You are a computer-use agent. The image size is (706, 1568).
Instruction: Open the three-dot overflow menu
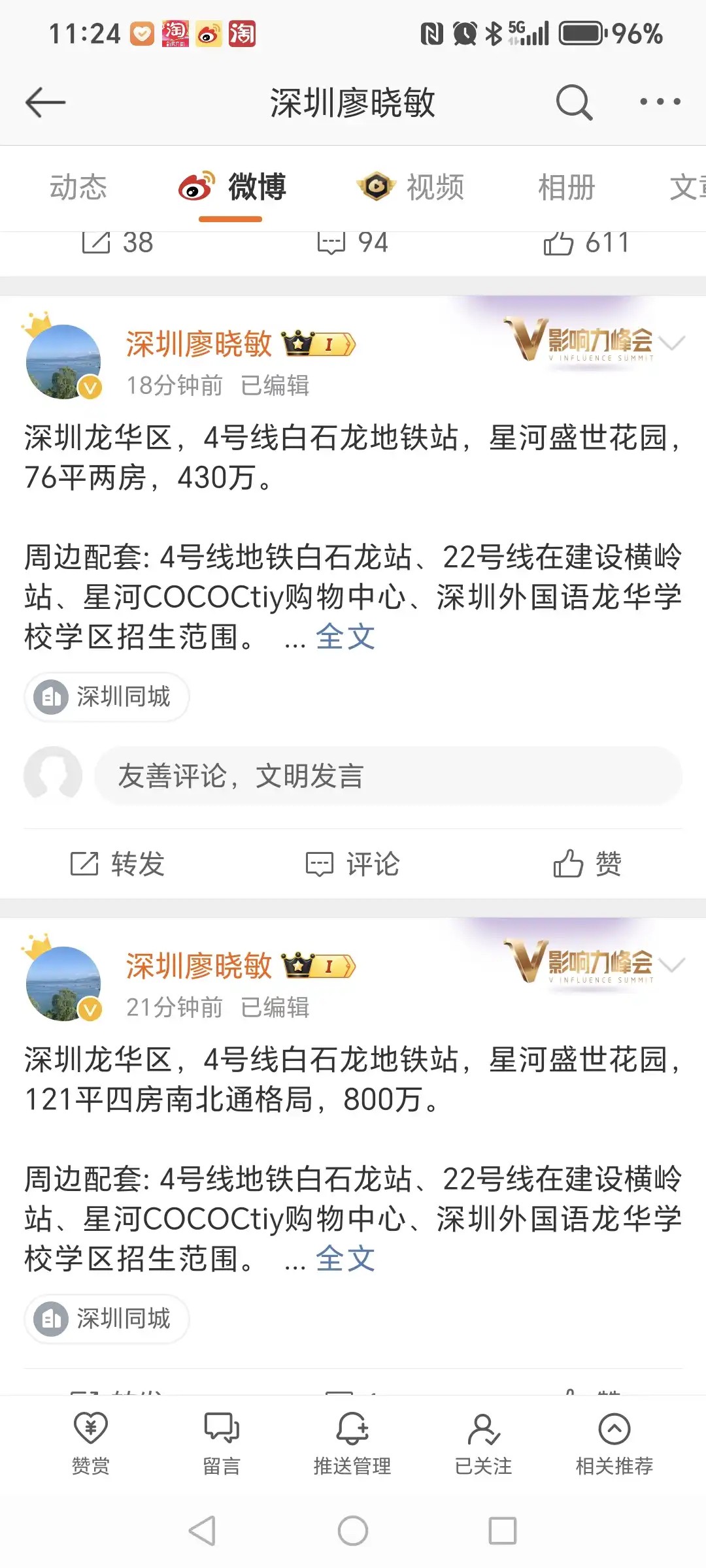660,102
